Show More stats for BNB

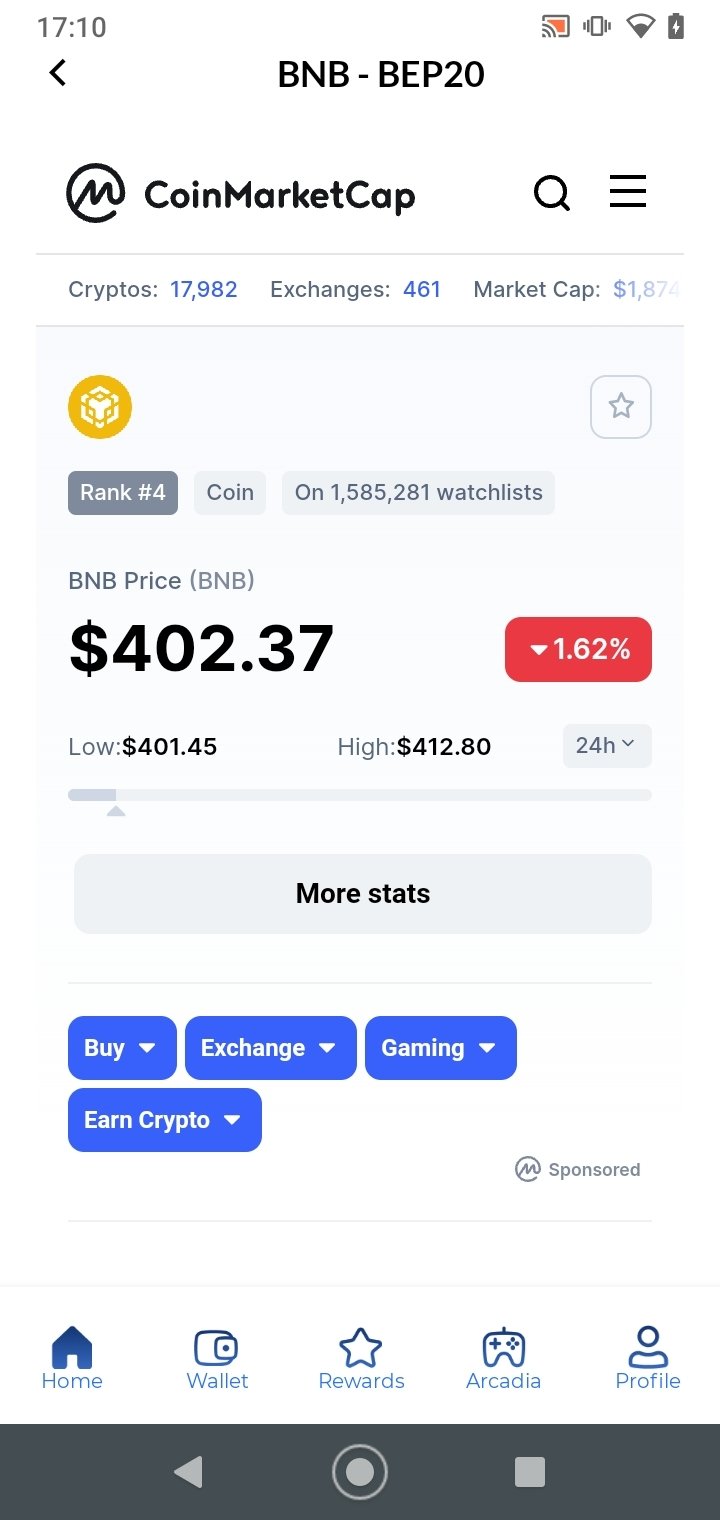[x=363, y=893]
